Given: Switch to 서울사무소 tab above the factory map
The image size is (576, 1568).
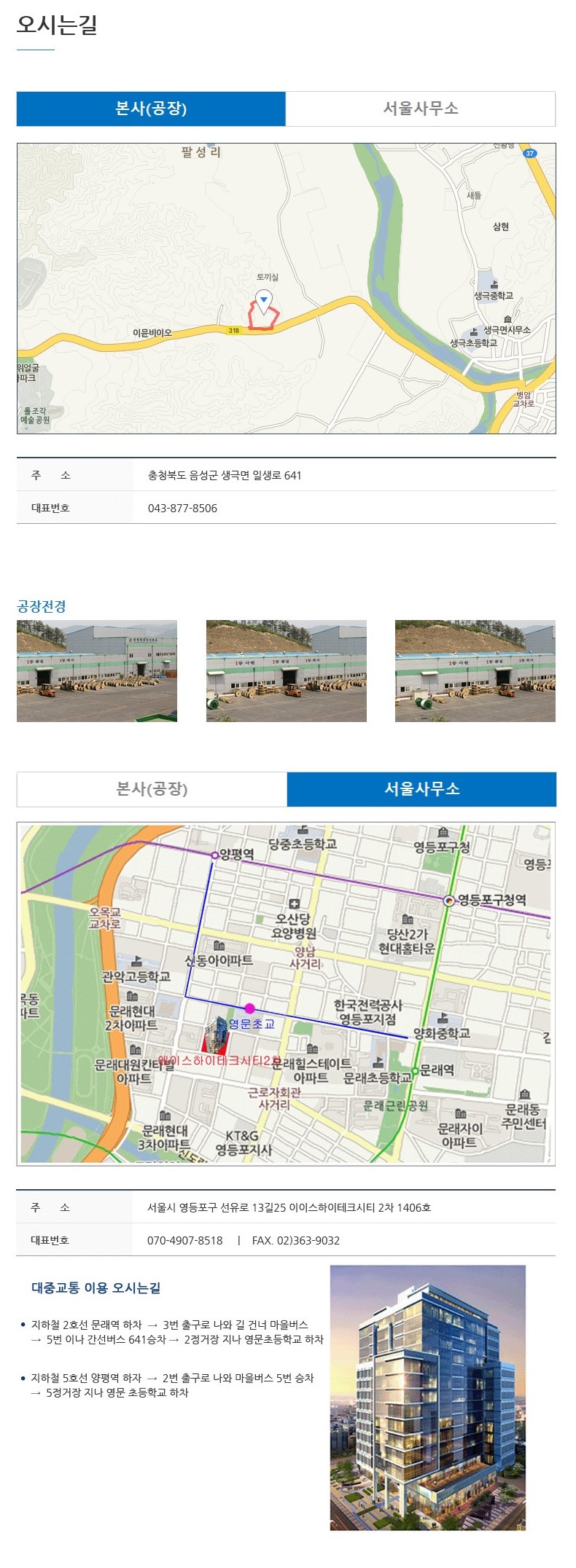Looking at the screenshot, I should coord(421,109).
